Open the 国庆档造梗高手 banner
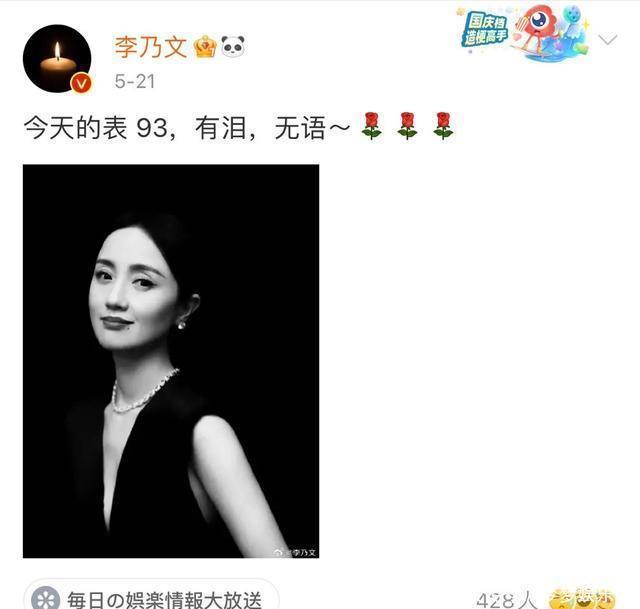640x609 pixels. coord(520,34)
